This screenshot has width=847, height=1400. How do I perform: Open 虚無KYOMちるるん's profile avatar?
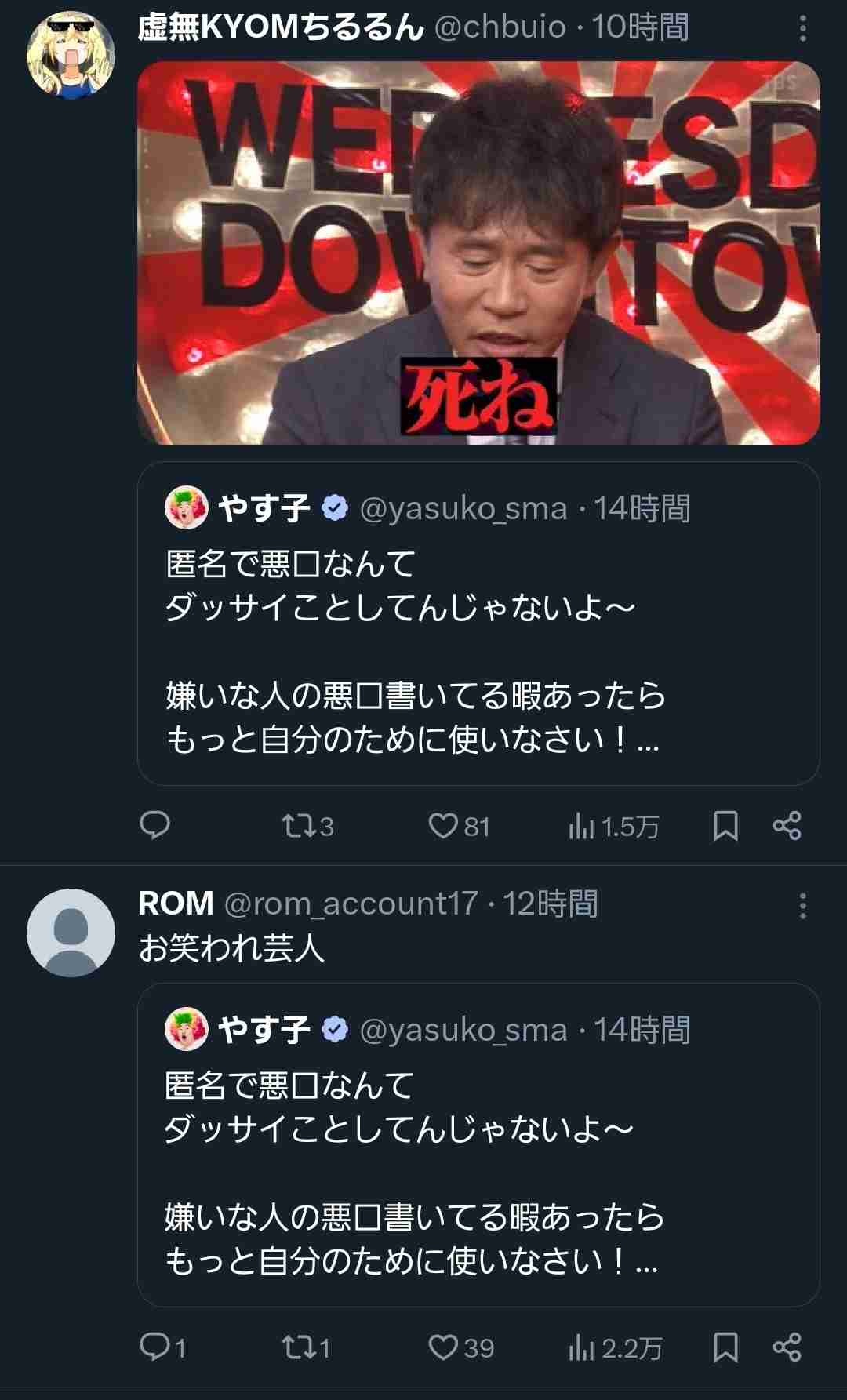tap(71, 55)
